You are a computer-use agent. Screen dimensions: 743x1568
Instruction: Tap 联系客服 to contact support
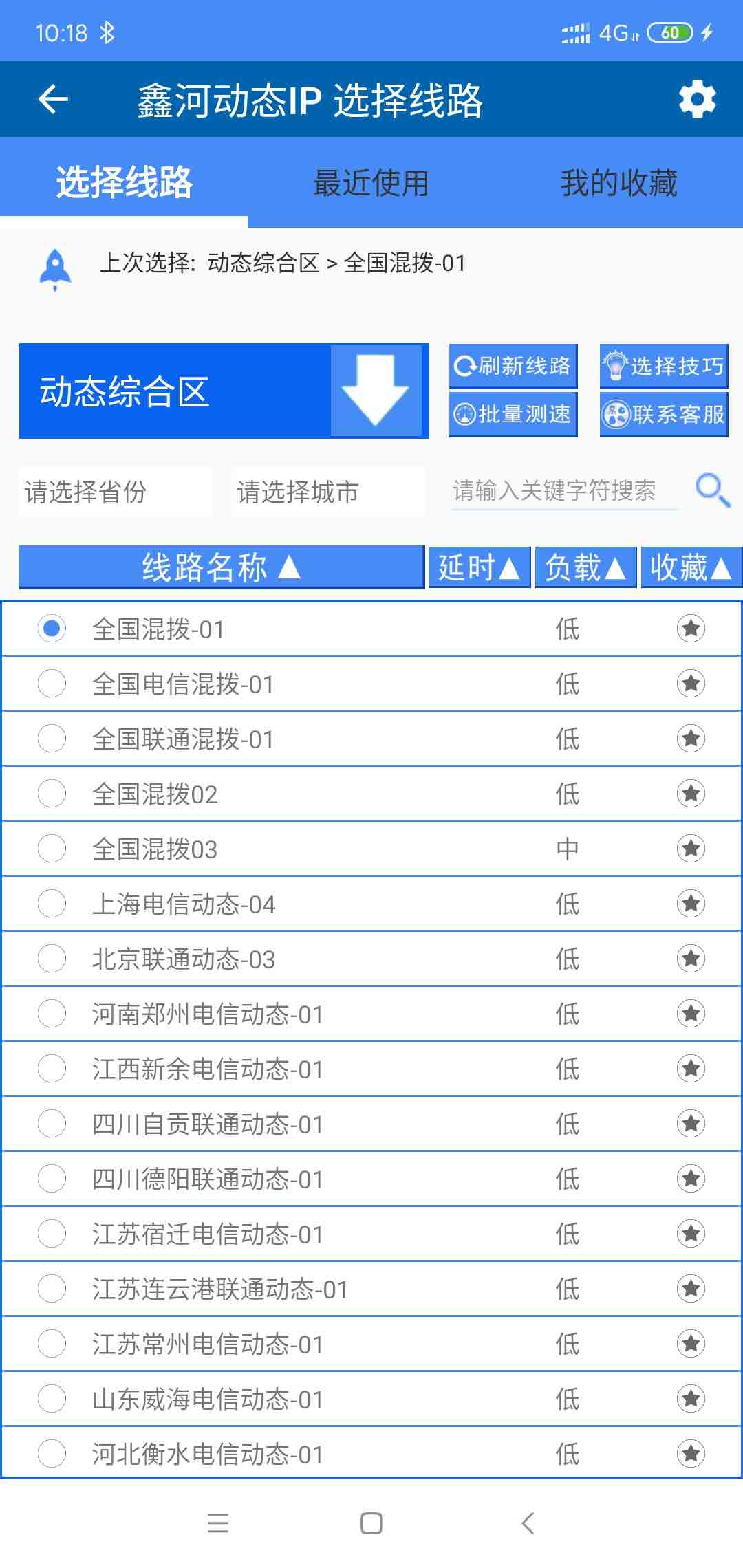pyautogui.click(x=664, y=414)
